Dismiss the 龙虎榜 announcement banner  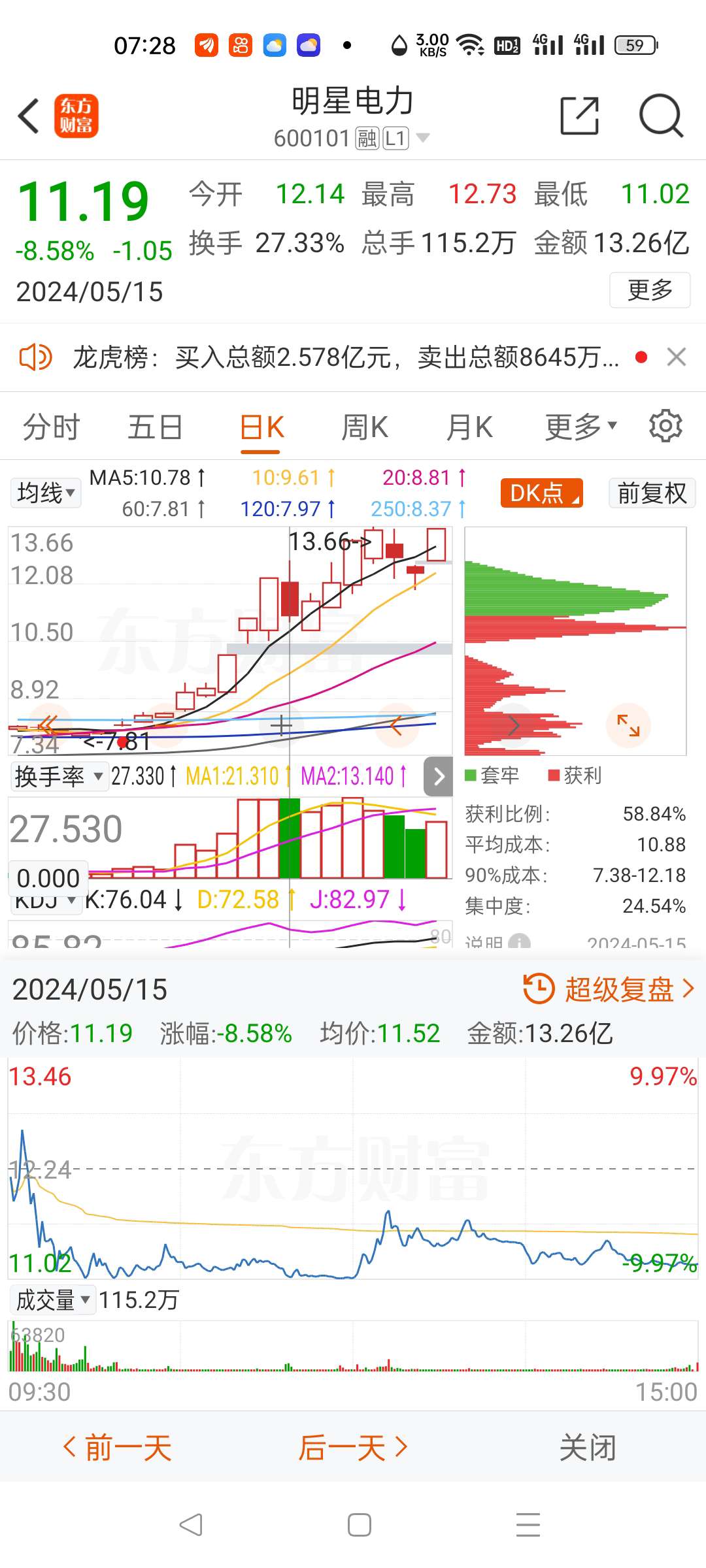pyautogui.click(x=676, y=357)
